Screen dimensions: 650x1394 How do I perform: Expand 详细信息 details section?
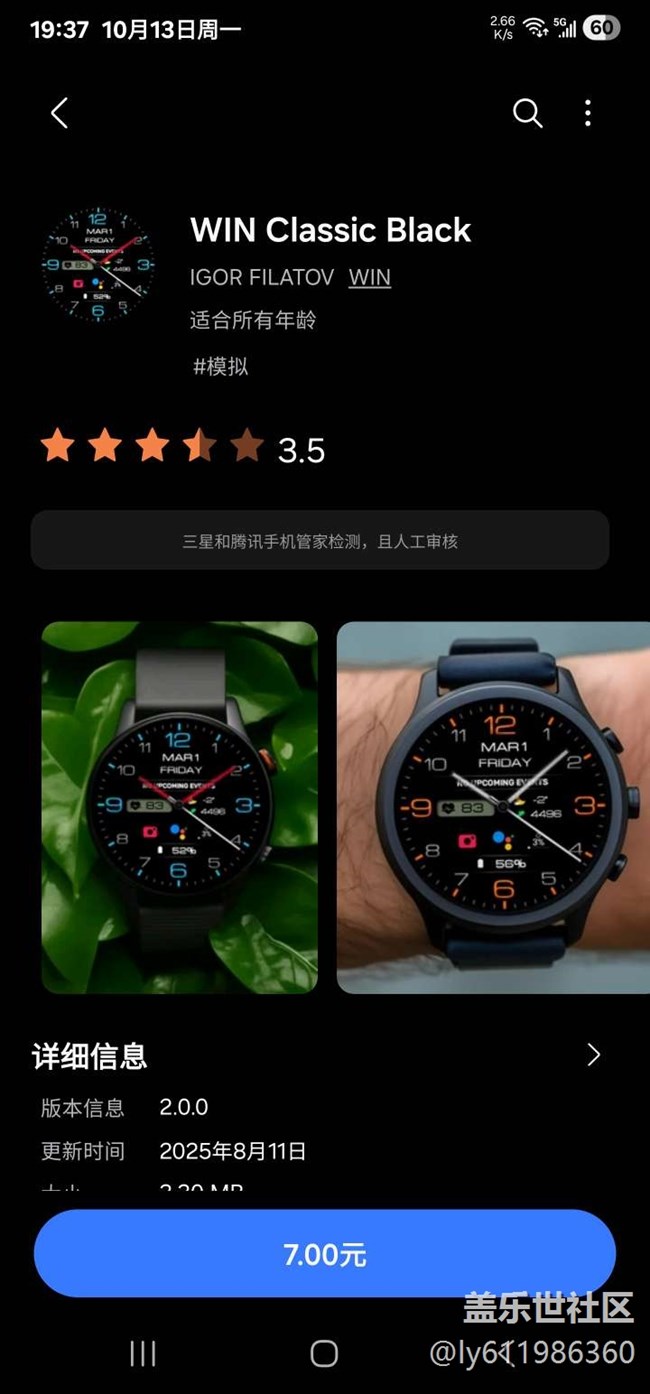point(593,1055)
